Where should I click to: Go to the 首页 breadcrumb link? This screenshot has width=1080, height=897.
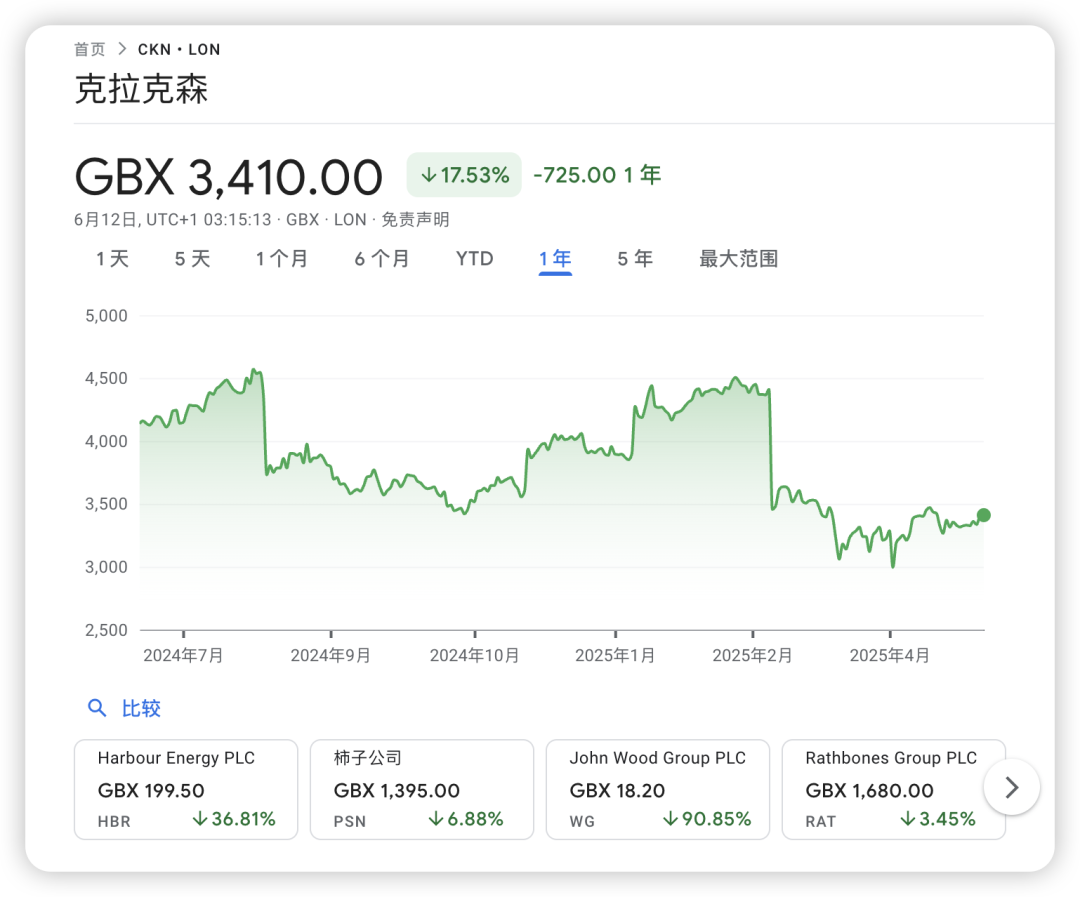pos(89,49)
